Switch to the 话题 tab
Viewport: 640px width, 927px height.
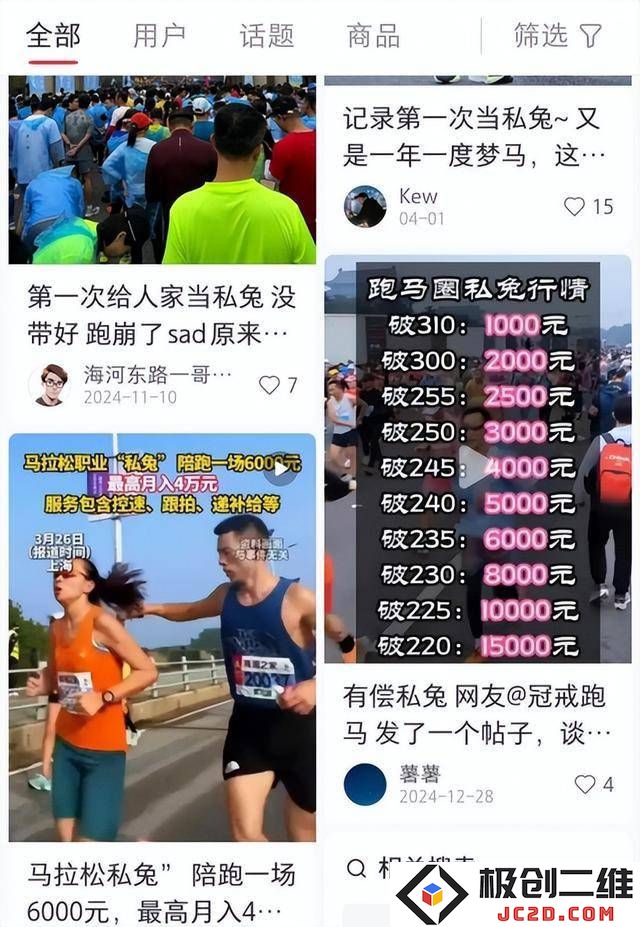(266, 36)
